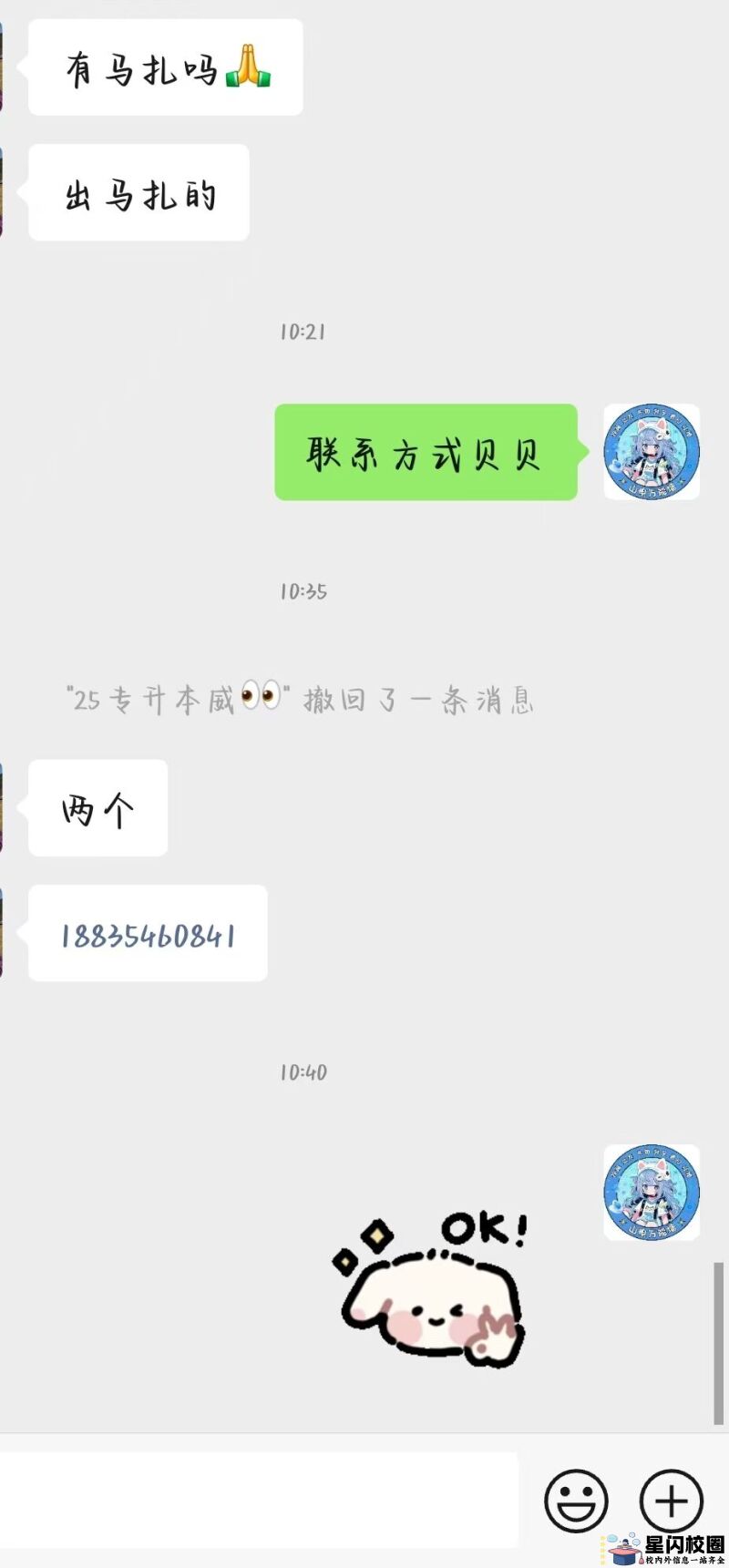This screenshot has height=1568, width=729.
Task: Open avatar next to the OK sticker
Action: coord(652,1192)
